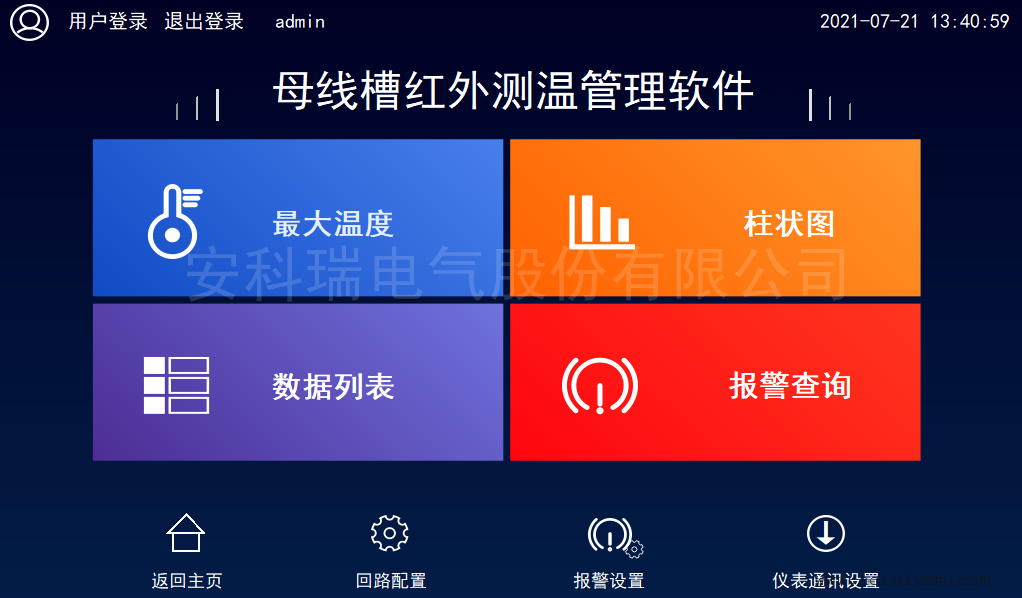This screenshot has width=1022, height=598.
Task: Tap 用户登录 to log in
Action: [x=108, y=21]
